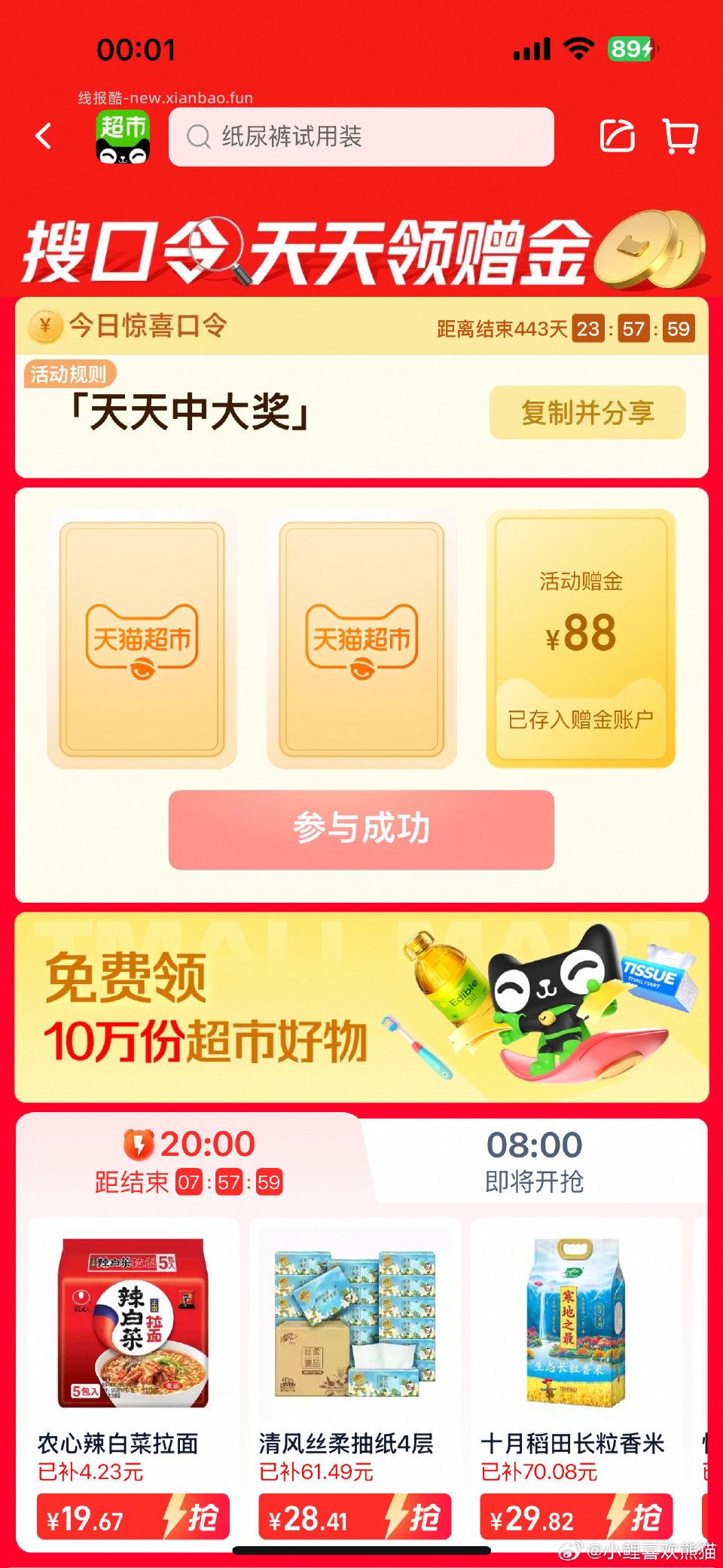Tap the back arrow at top left

tap(41, 136)
